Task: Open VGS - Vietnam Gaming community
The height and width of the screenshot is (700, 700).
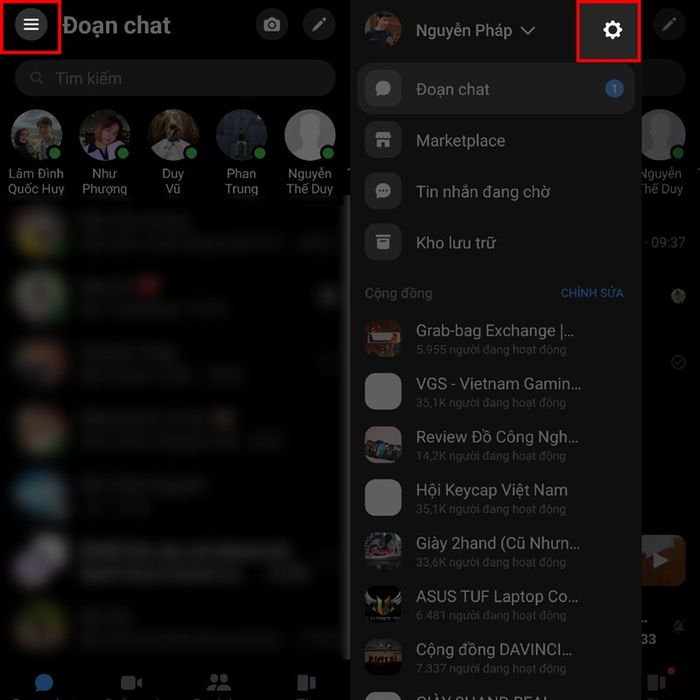Action: [x=497, y=391]
